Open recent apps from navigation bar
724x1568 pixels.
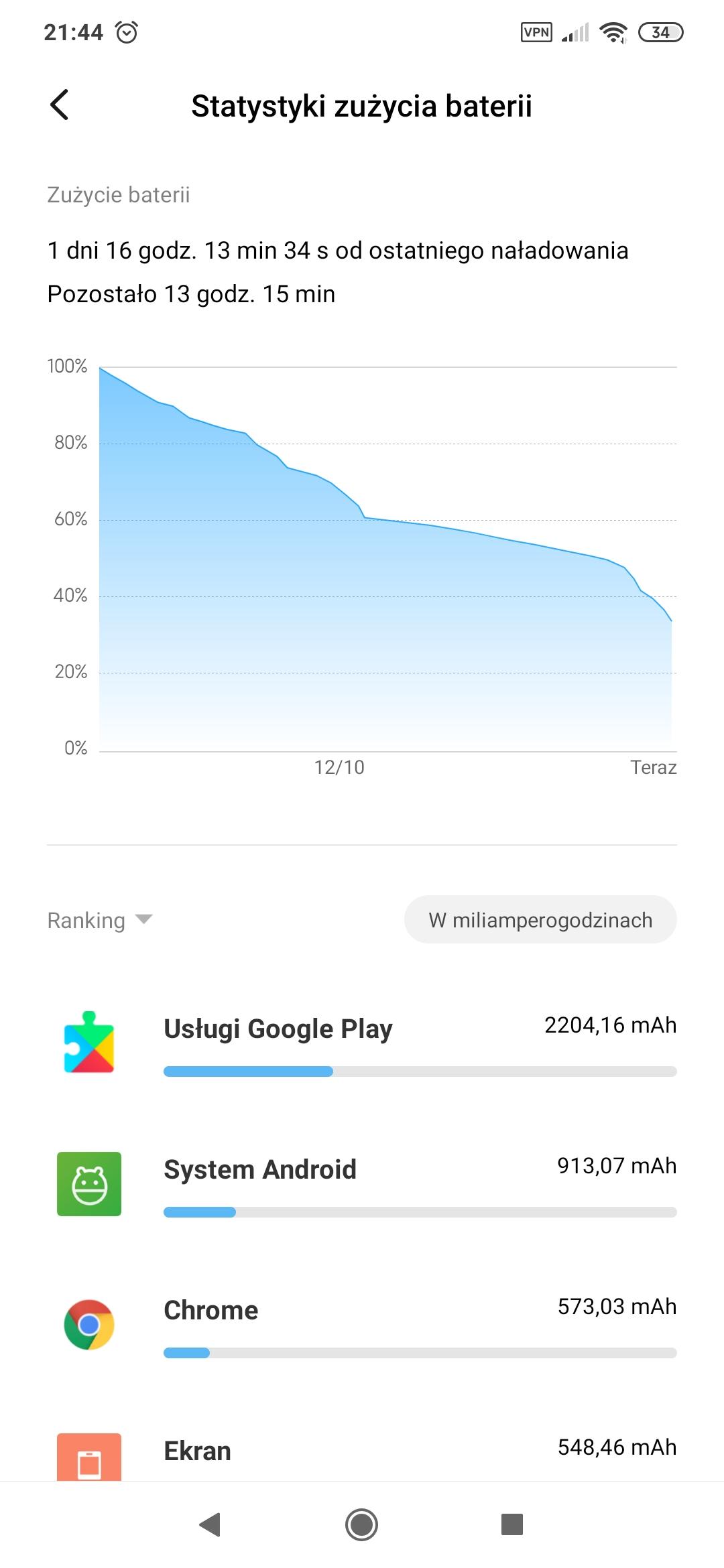pyautogui.click(x=511, y=1525)
